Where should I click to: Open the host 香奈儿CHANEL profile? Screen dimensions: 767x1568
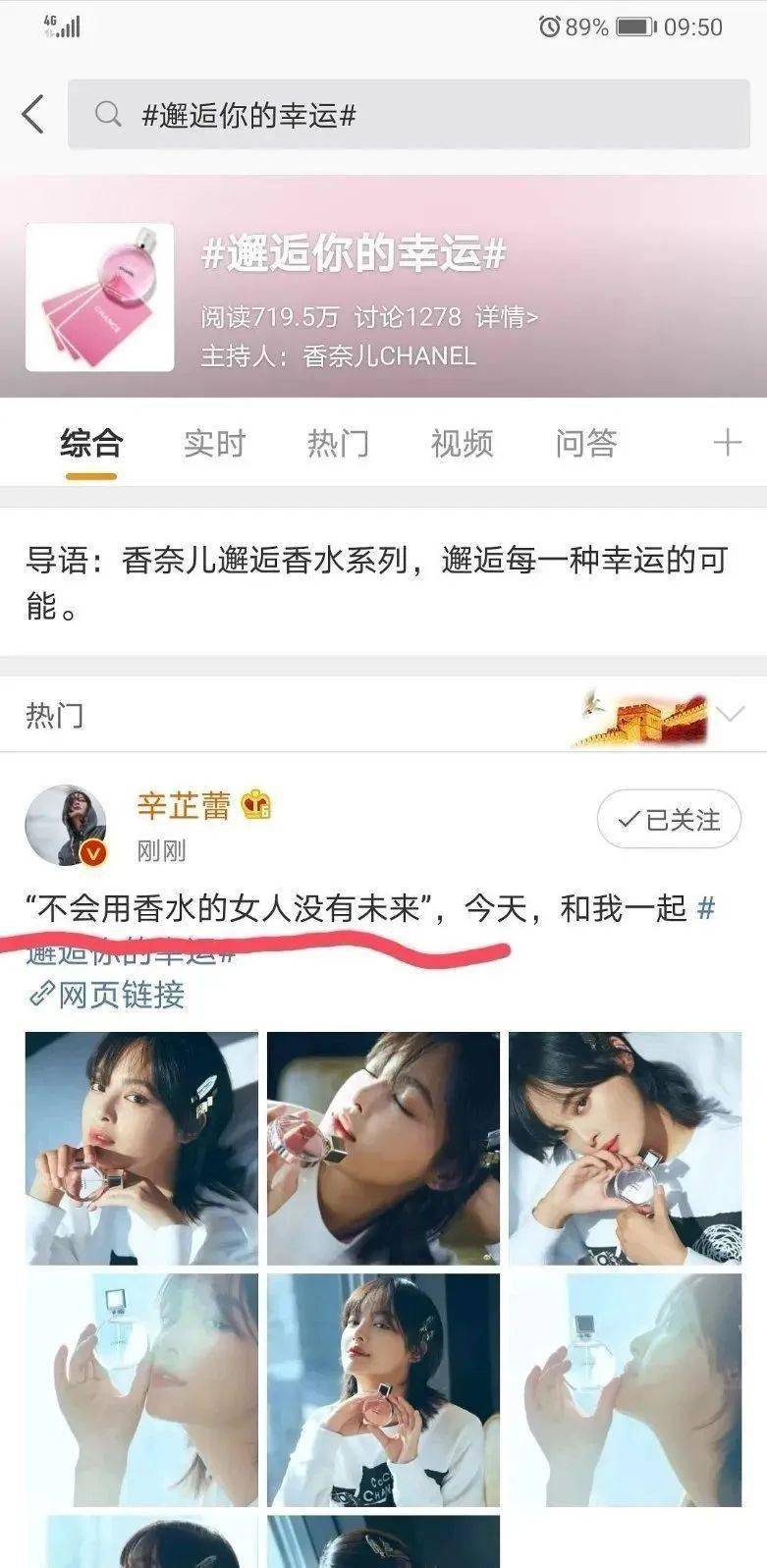click(x=389, y=355)
